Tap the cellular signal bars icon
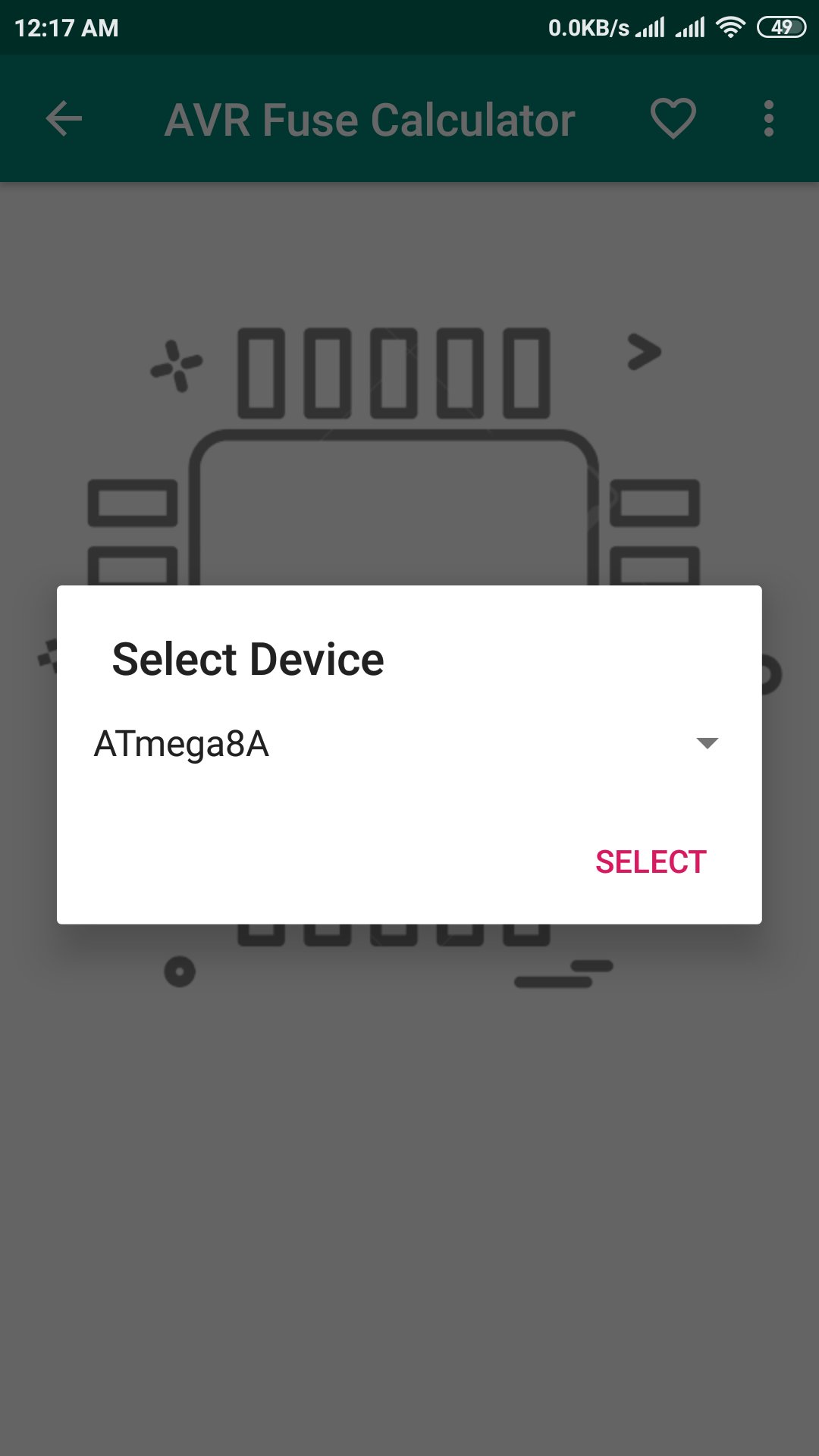The height and width of the screenshot is (1456, 819). [648, 27]
